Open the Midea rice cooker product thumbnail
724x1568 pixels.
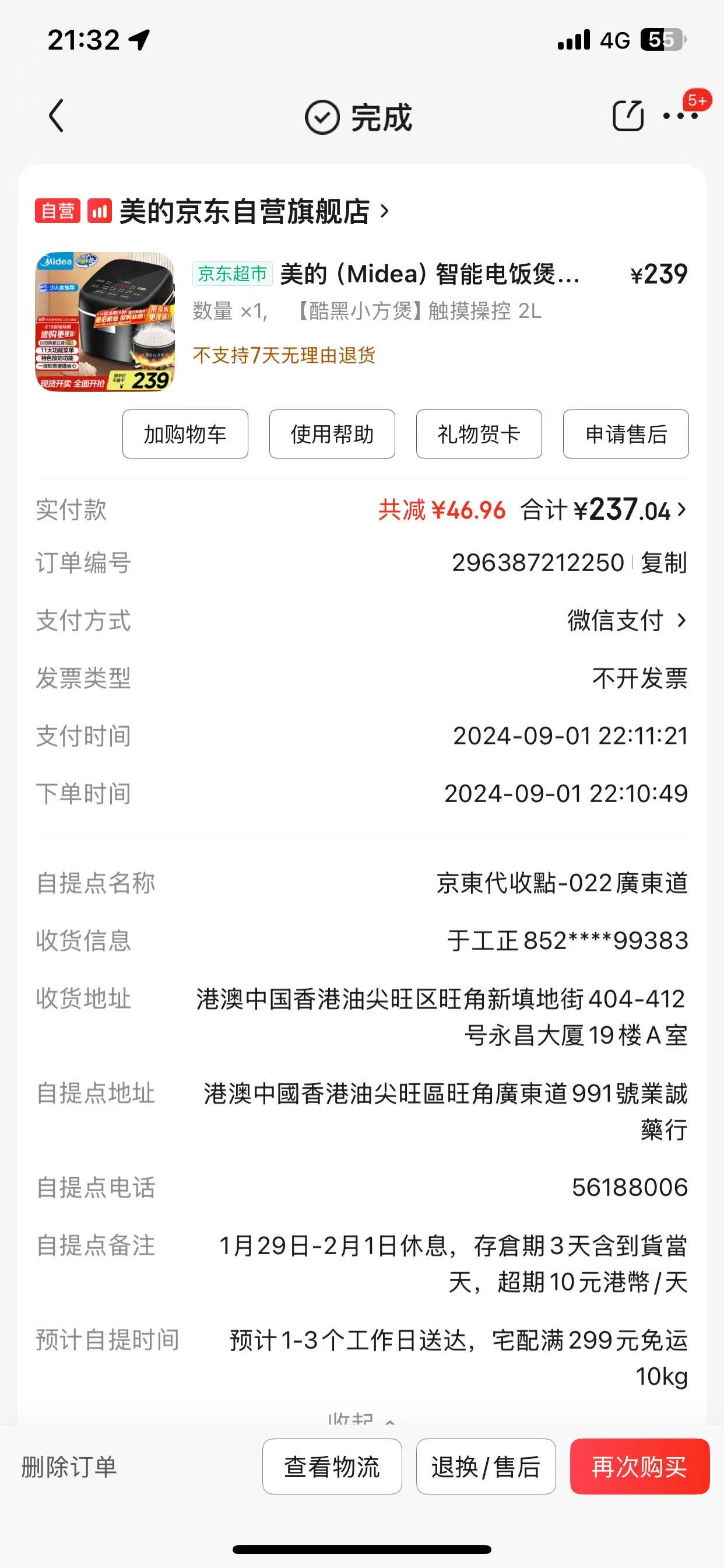pos(105,321)
